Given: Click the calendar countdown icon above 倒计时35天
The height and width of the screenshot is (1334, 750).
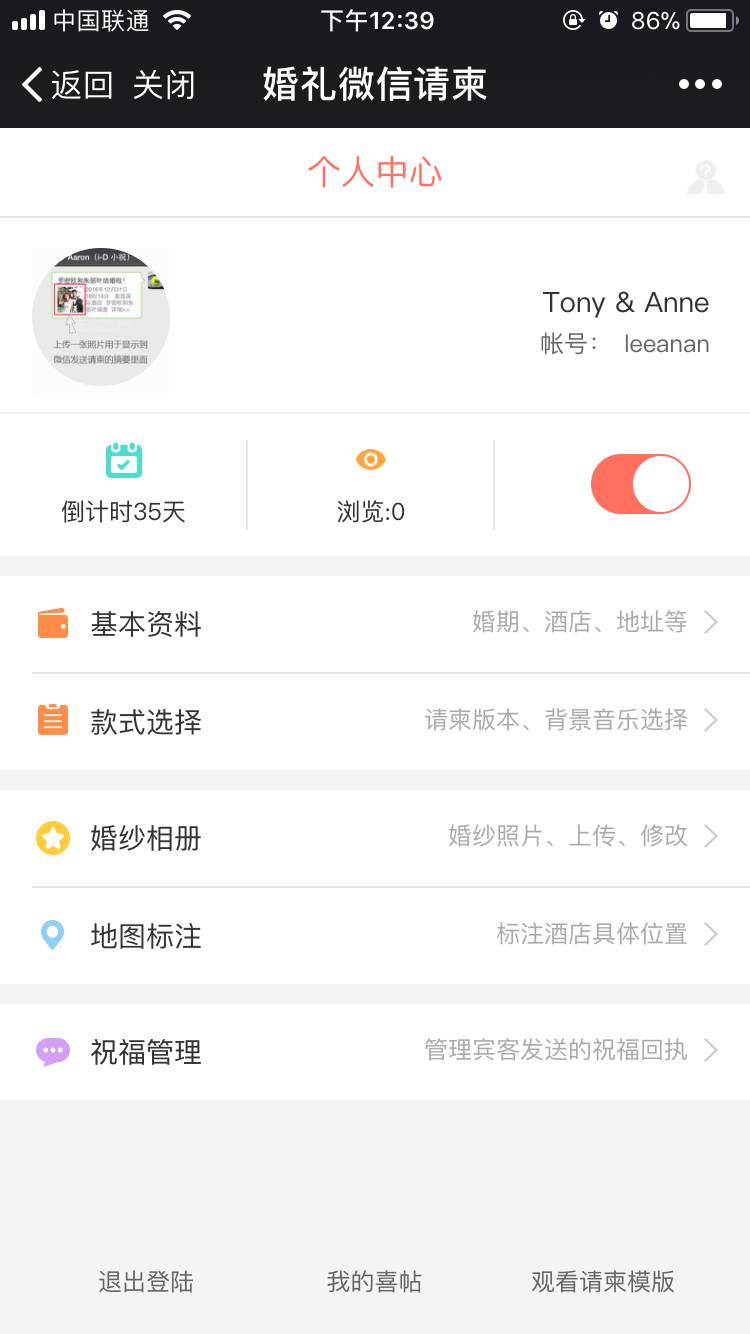Looking at the screenshot, I should pyautogui.click(x=123, y=459).
